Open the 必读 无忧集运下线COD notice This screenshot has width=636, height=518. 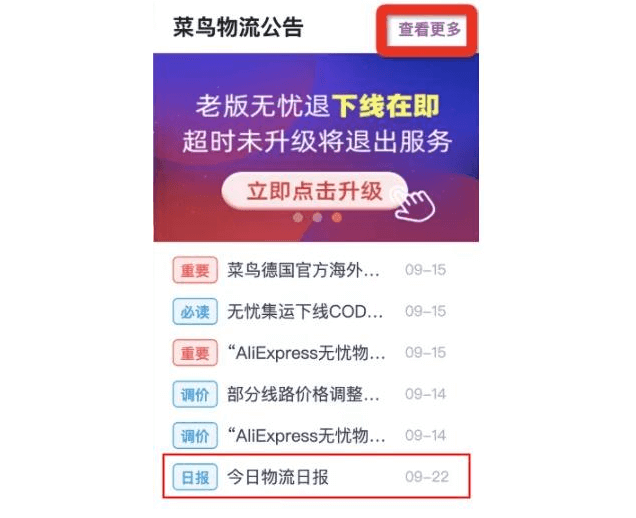305,312
